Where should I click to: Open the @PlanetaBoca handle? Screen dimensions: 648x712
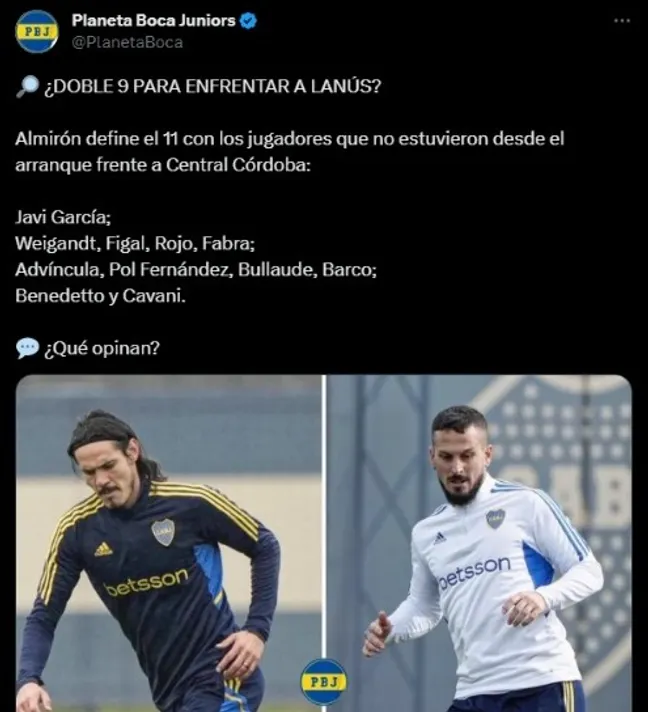(126, 42)
